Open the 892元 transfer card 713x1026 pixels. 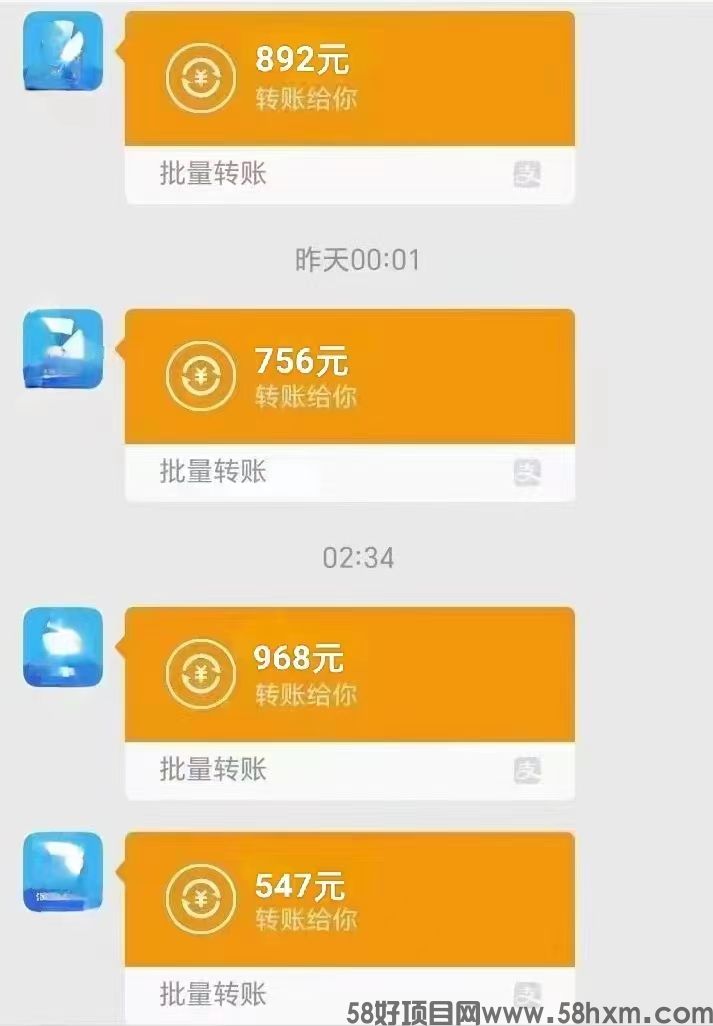(349, 80)
